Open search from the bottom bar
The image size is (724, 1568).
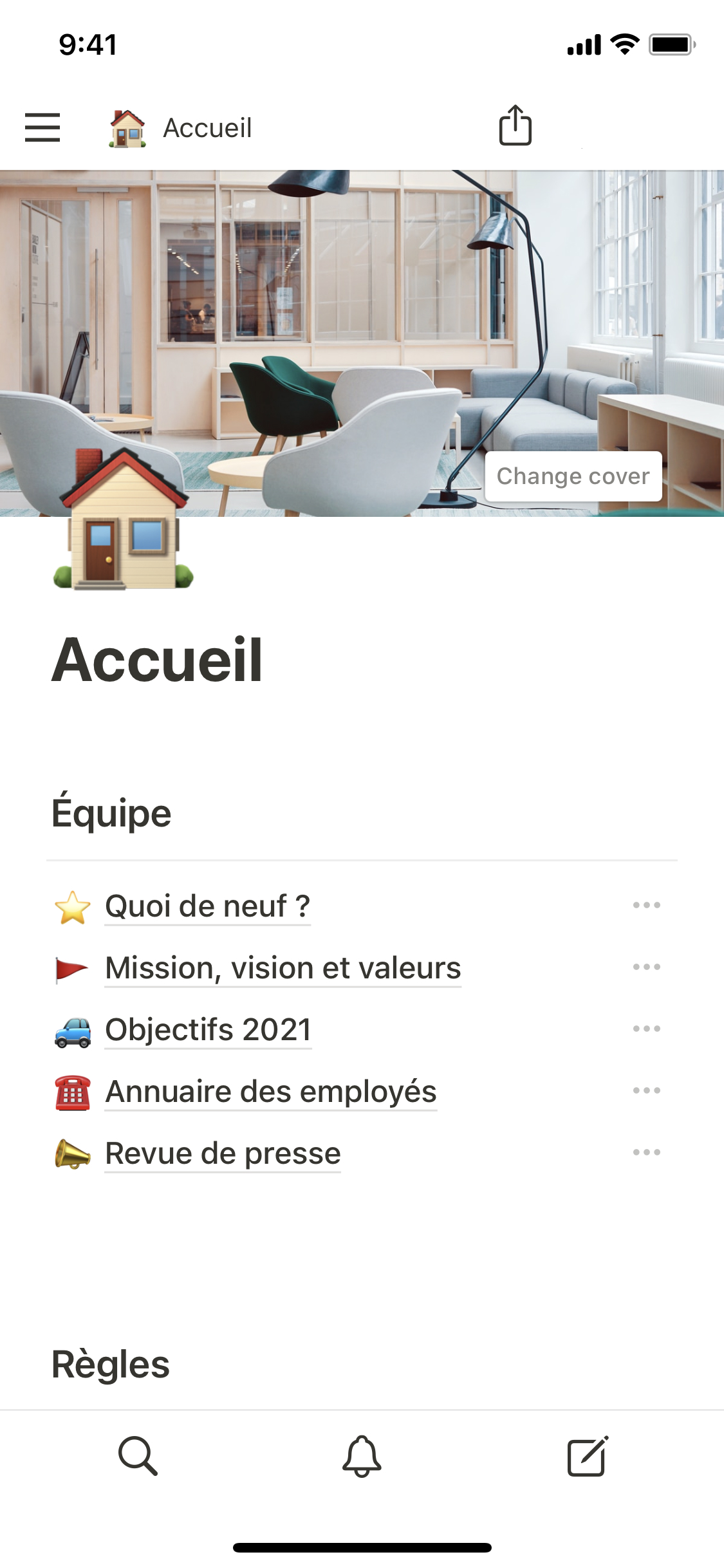[x=138, y=1456]
